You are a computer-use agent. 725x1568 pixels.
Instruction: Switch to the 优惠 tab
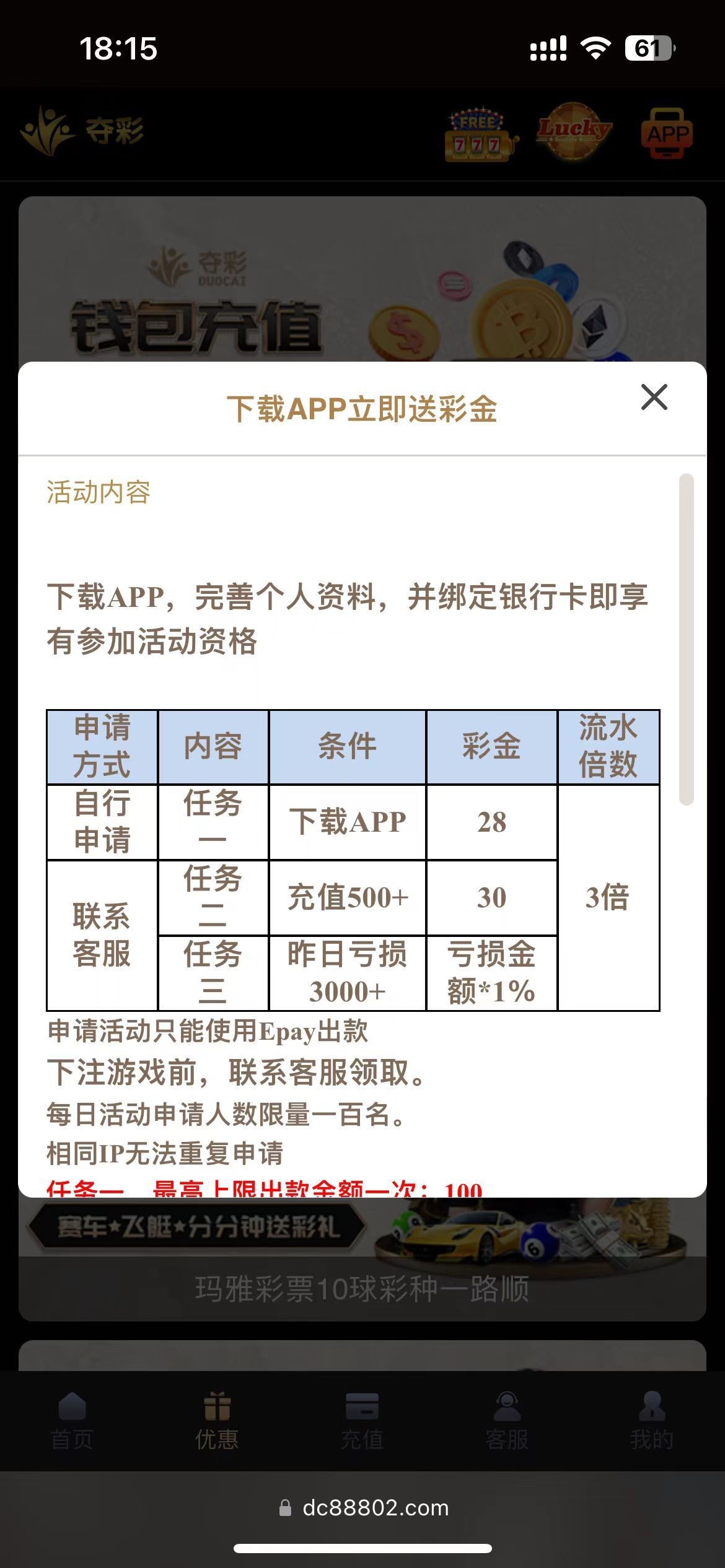(217, 1421)
